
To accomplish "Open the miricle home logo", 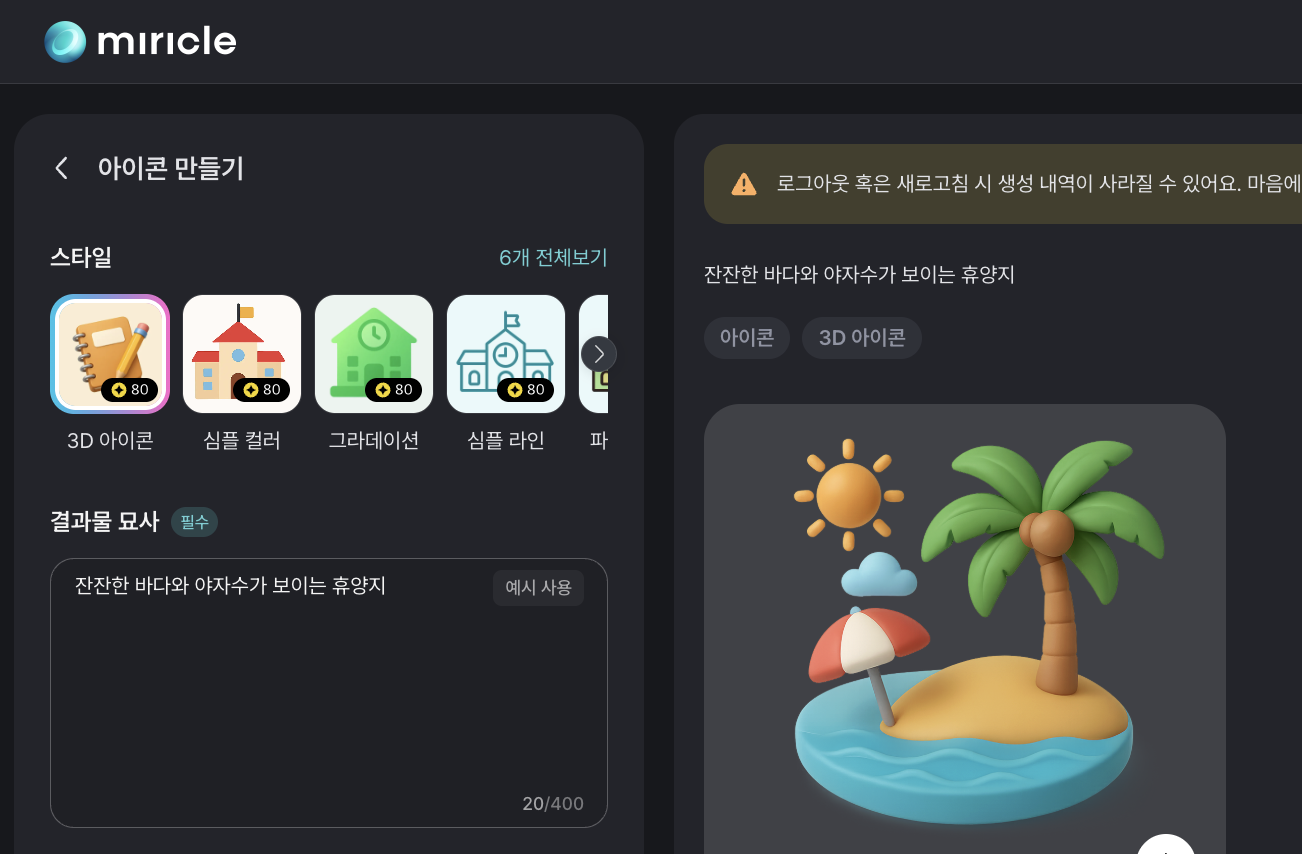I will click(x=141, y=42).
